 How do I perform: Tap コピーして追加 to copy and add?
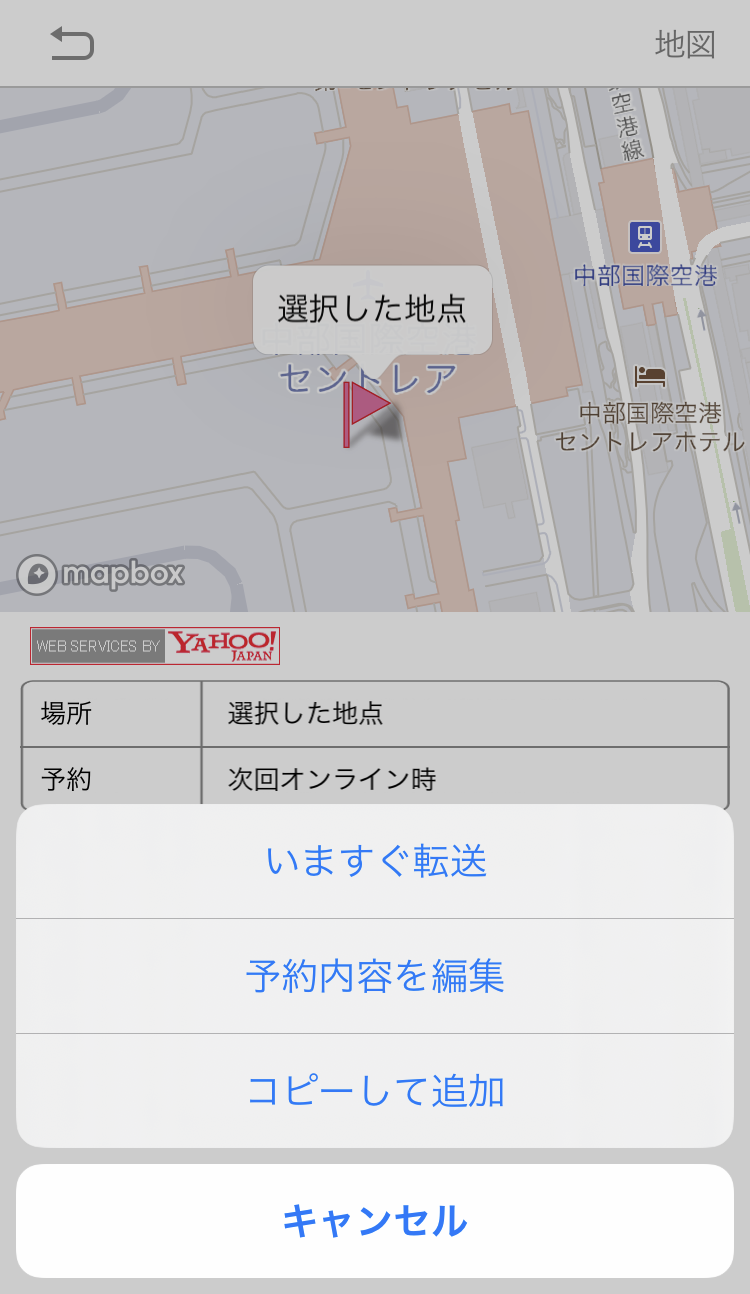[375, 1091]
